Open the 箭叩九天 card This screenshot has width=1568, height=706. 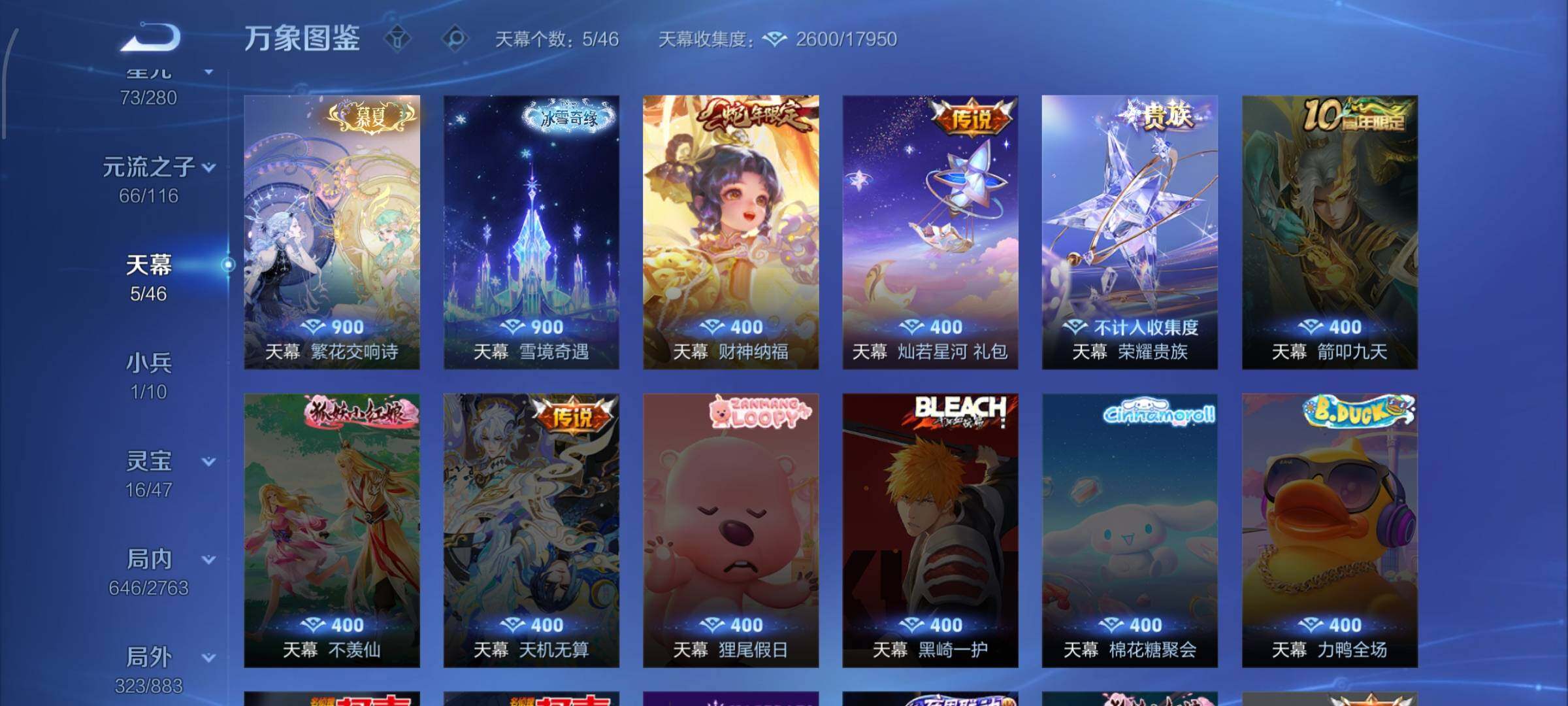[x=1330, y=232]
